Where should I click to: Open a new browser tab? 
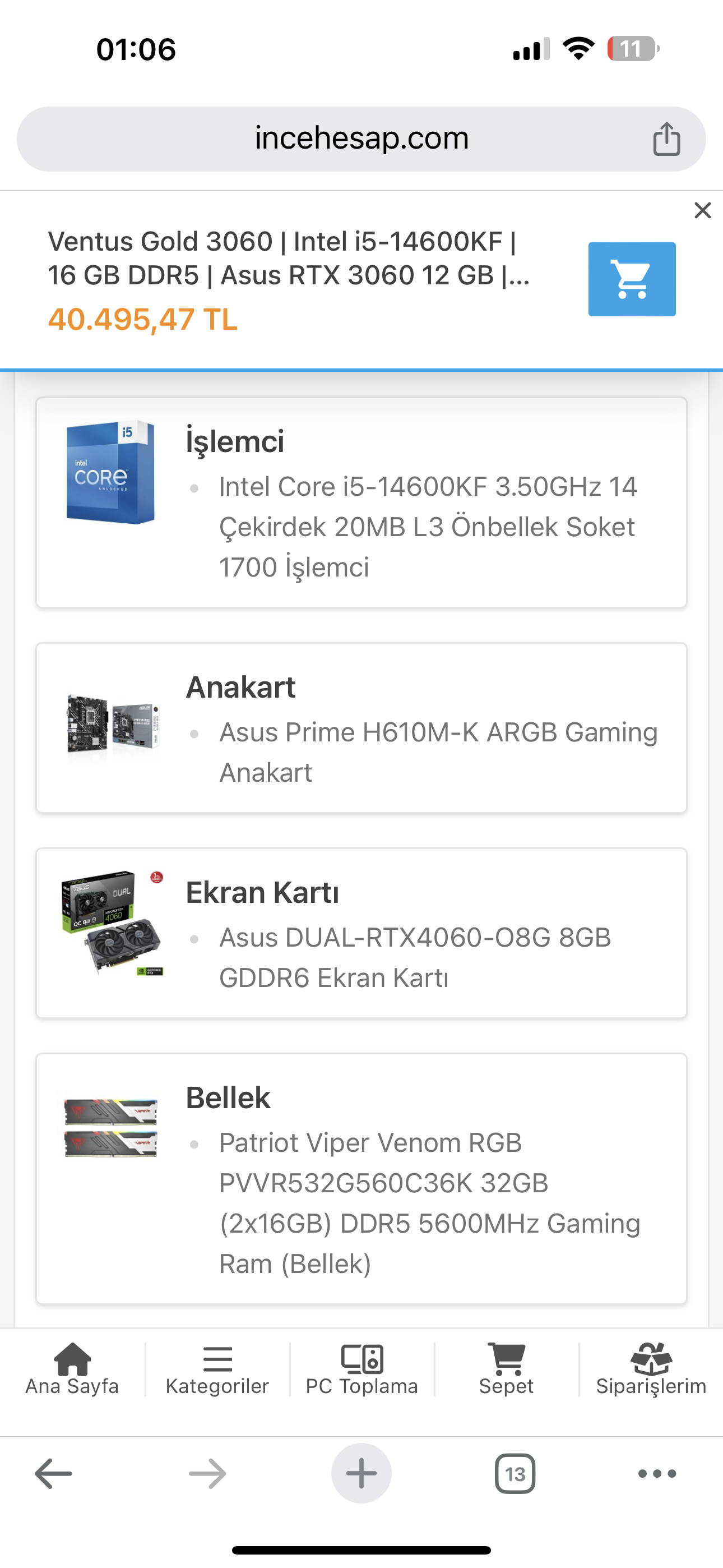pos(361,1474)
